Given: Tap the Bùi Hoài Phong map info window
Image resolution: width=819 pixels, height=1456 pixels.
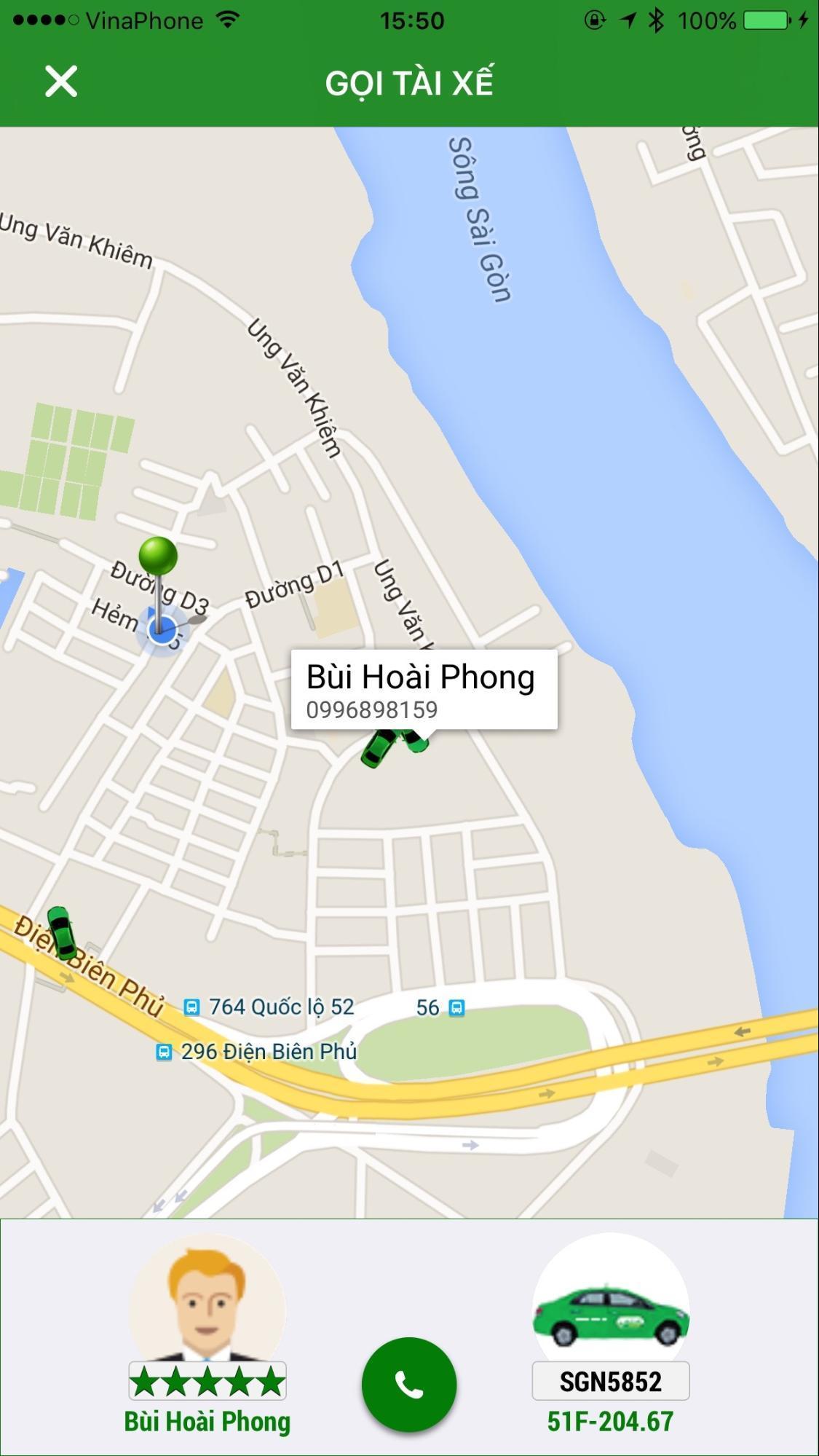Looking at the screenshot, I should 424,688.
